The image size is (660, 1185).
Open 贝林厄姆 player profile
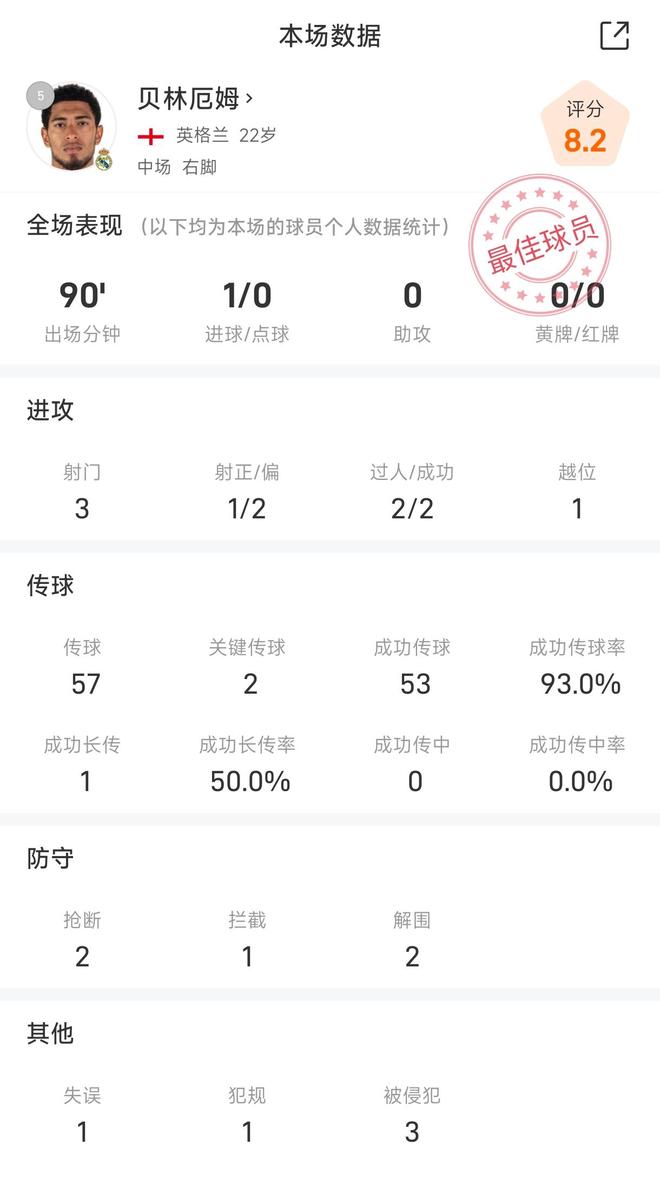[x=195, y=98]
